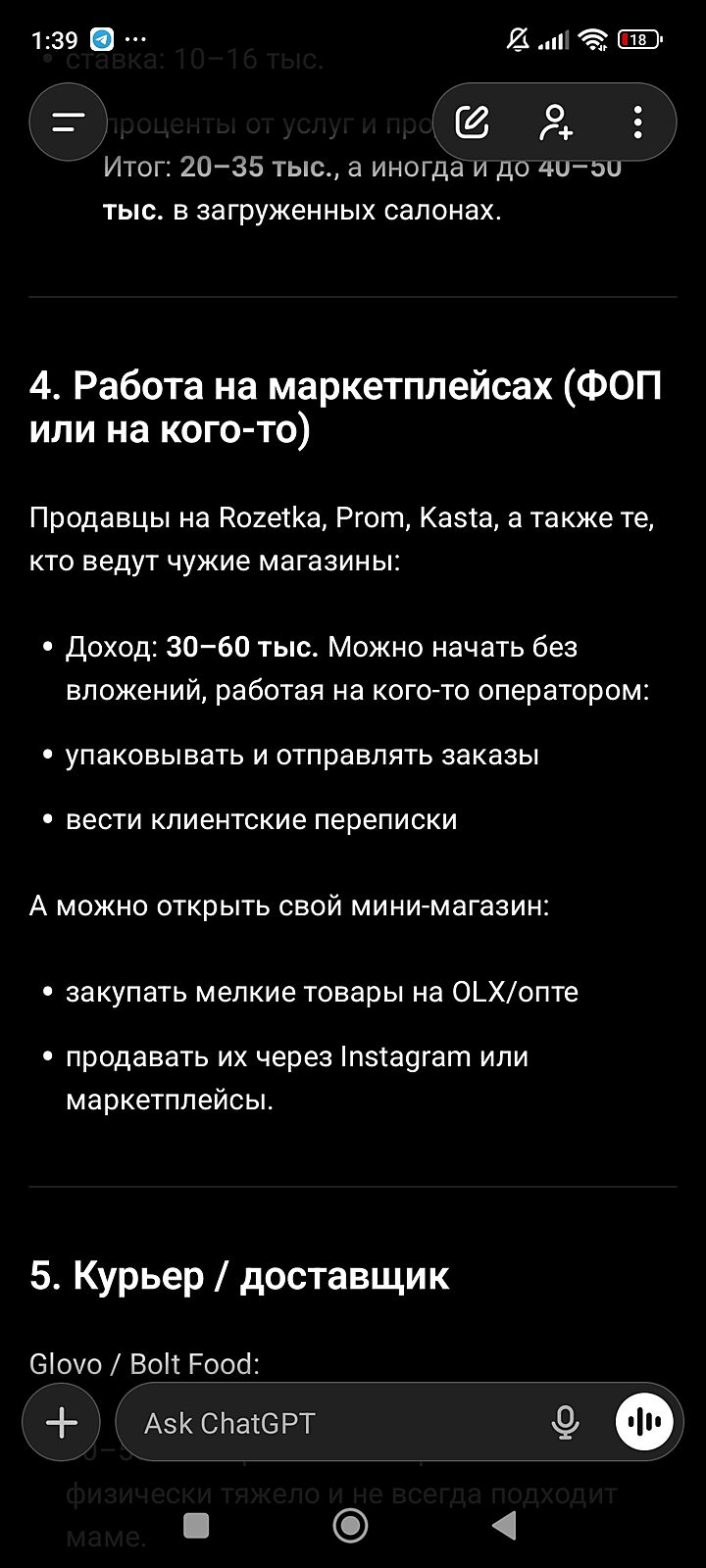Tap the microphone dictation icon
The image size is (706, 1568).
[565, 1423]
